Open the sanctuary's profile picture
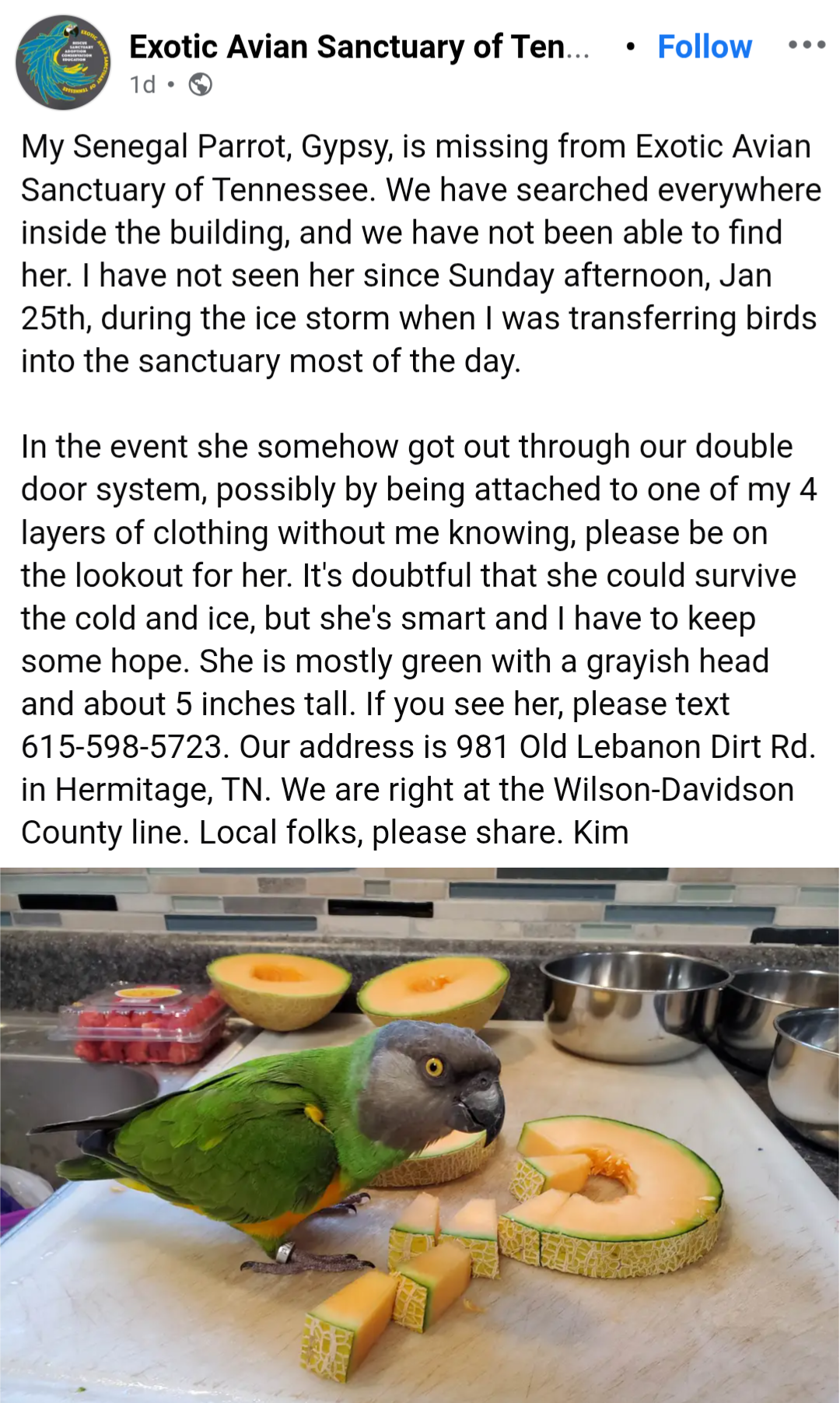Viewport: 840px width, 1403px height. click(x=63, y=62)
